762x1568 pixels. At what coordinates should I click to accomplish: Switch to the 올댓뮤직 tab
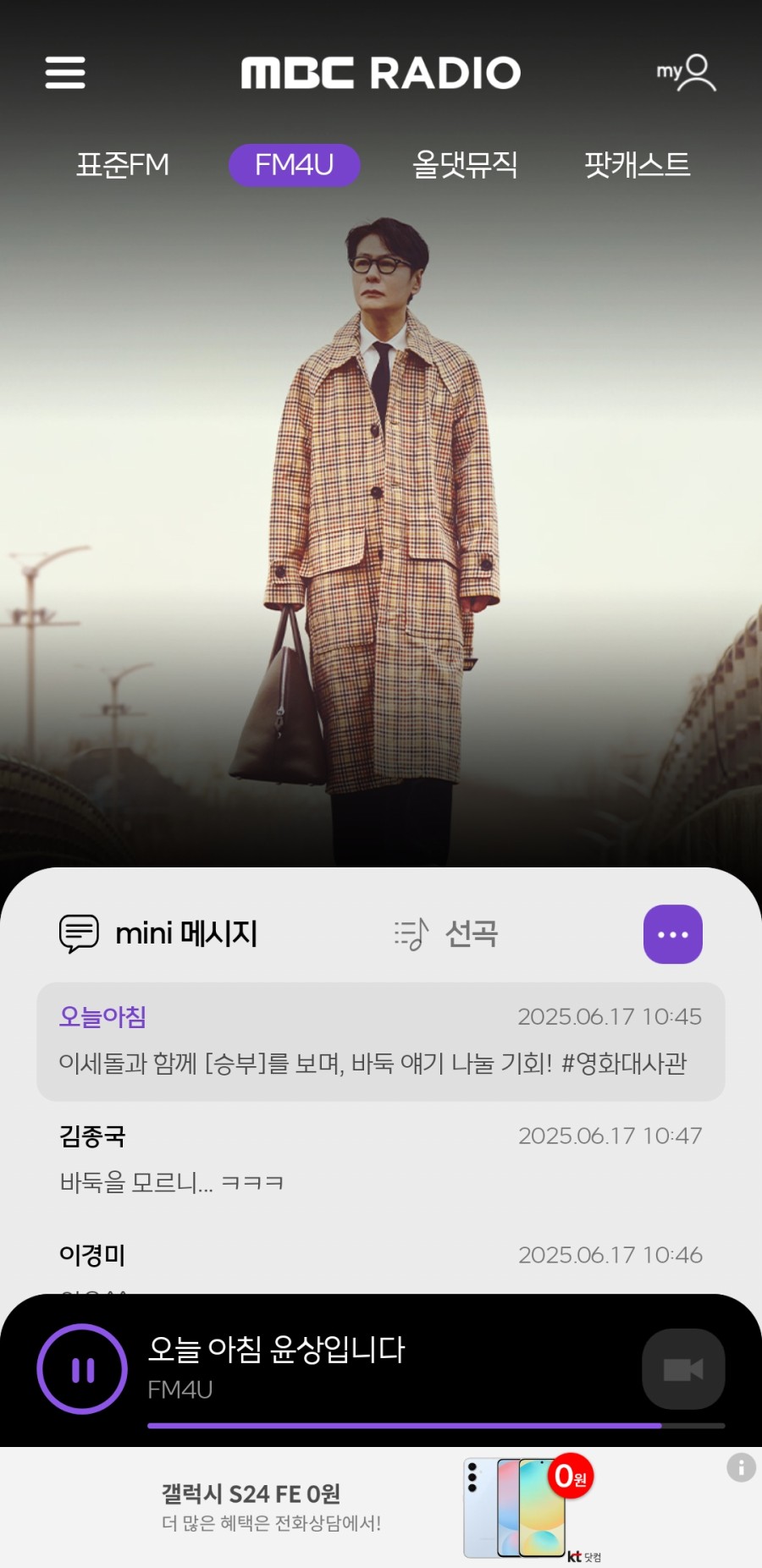[465, 164]
